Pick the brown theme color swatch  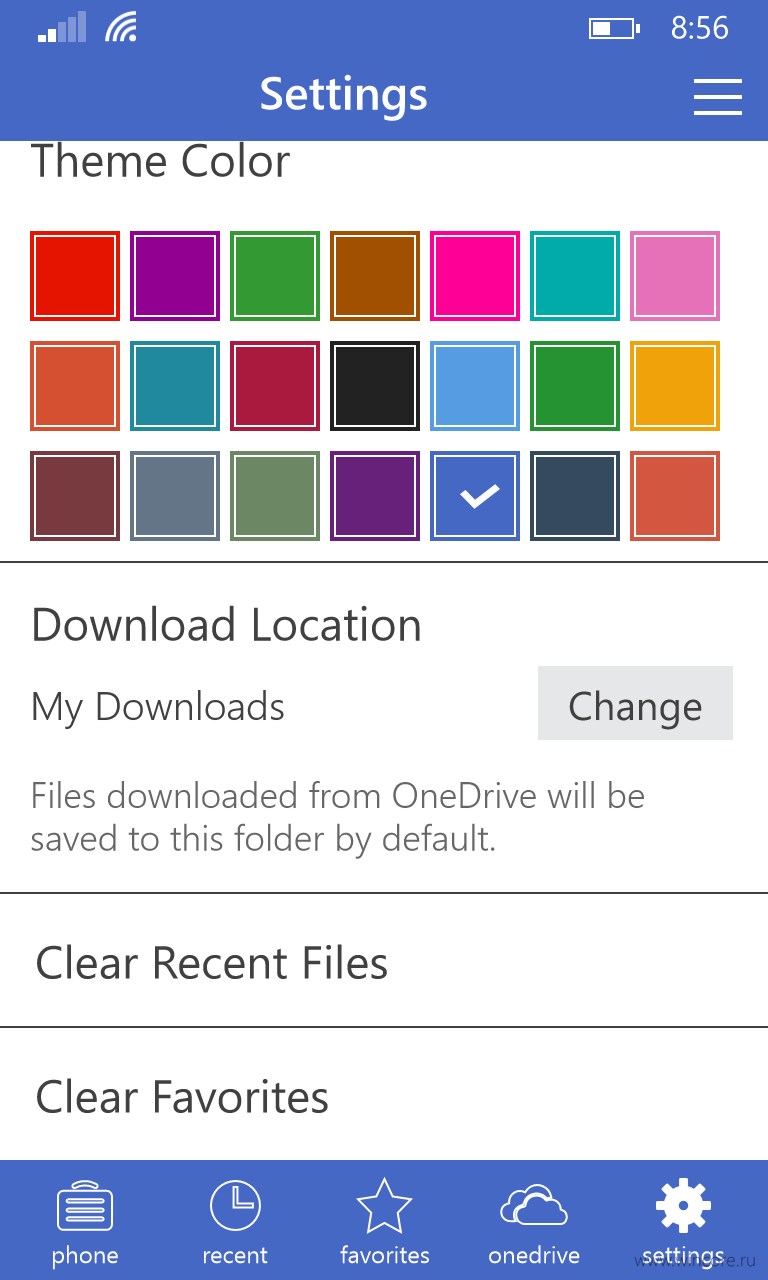click(x=375, y=276)
